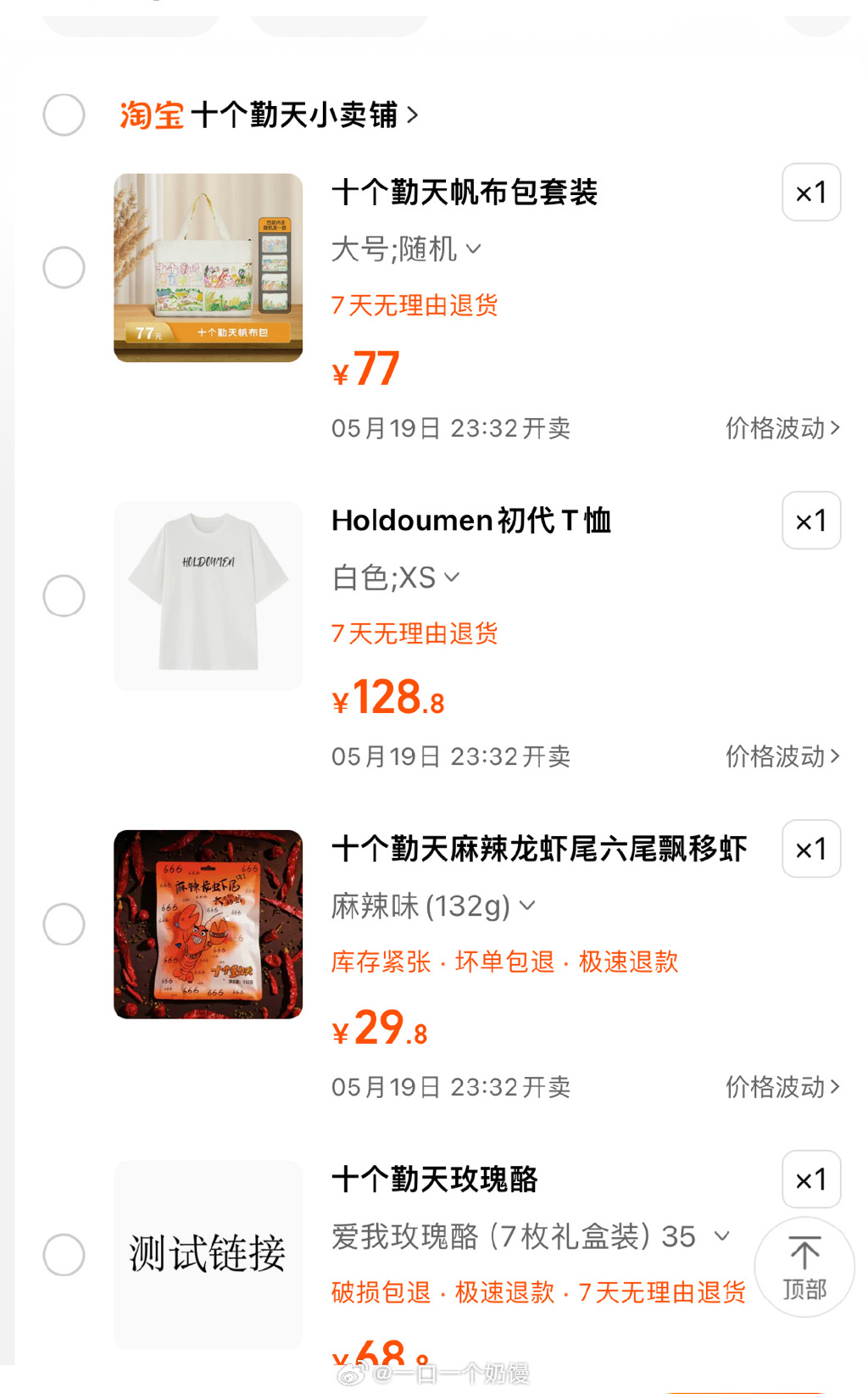868x1394 pixels.
Task: Open the 麻辣味 (132g) variant dropdown
Action: coord(432,906)
